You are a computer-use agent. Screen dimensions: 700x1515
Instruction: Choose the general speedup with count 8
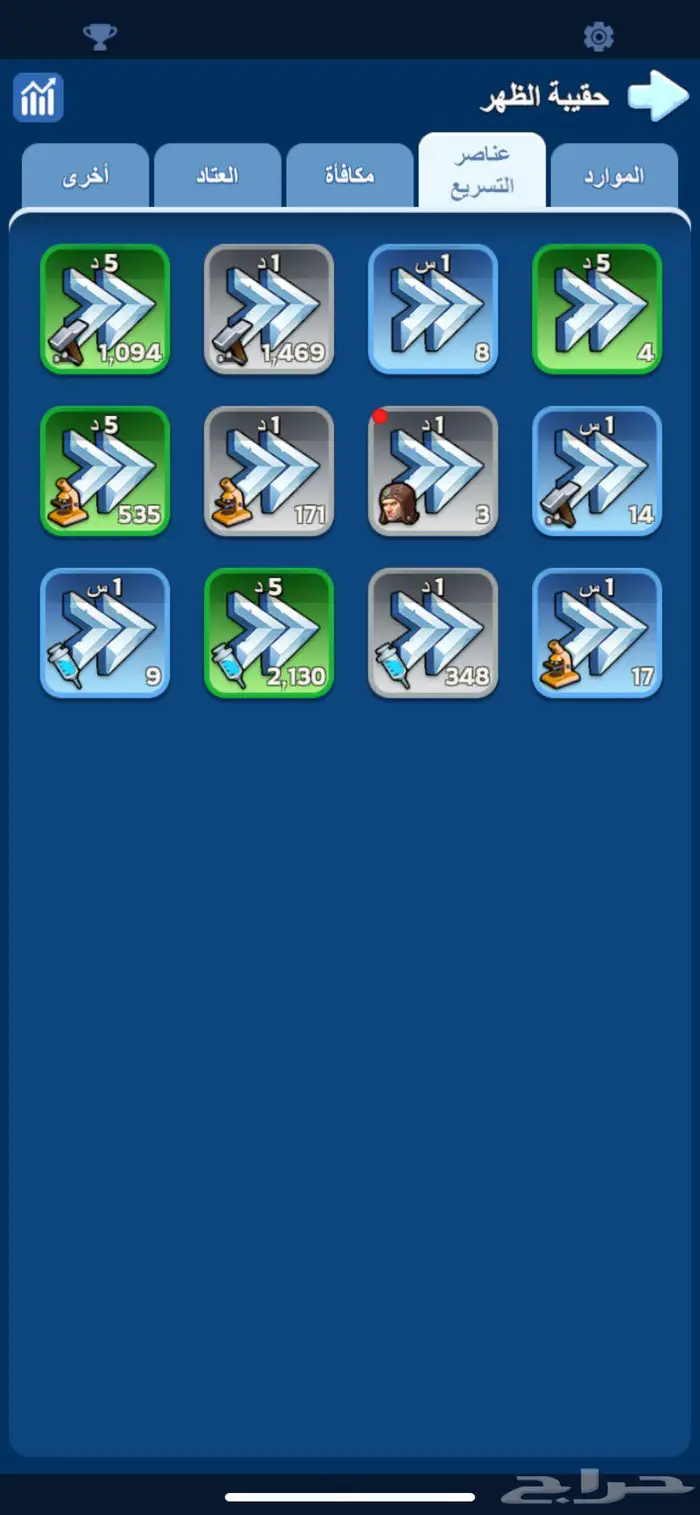(433, 309)
